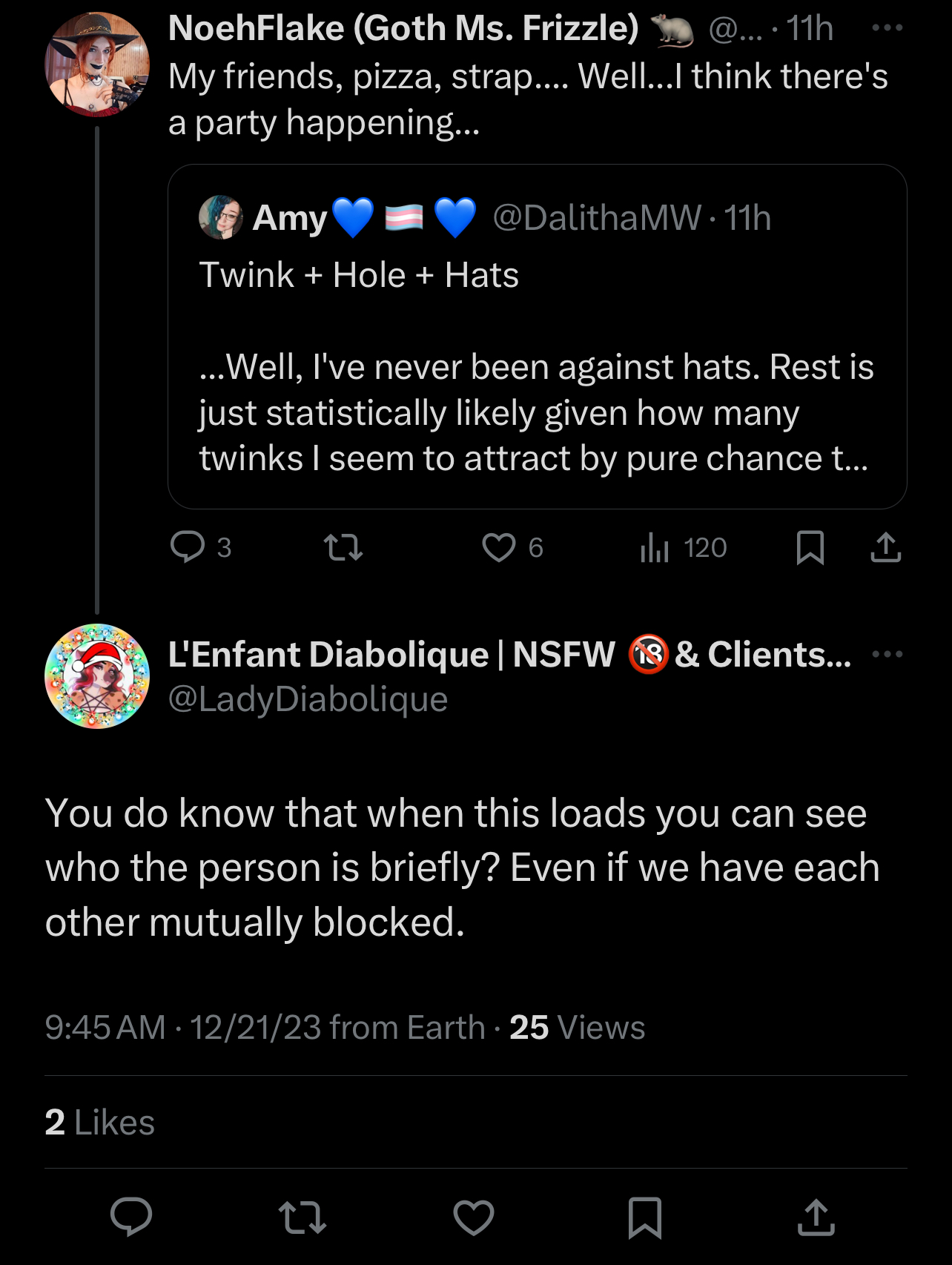The width and height of the screenshot is (952, 1265).
Task: Share NoehFlake's tweet
Action: pyautogui.click(x=885, y=547)
